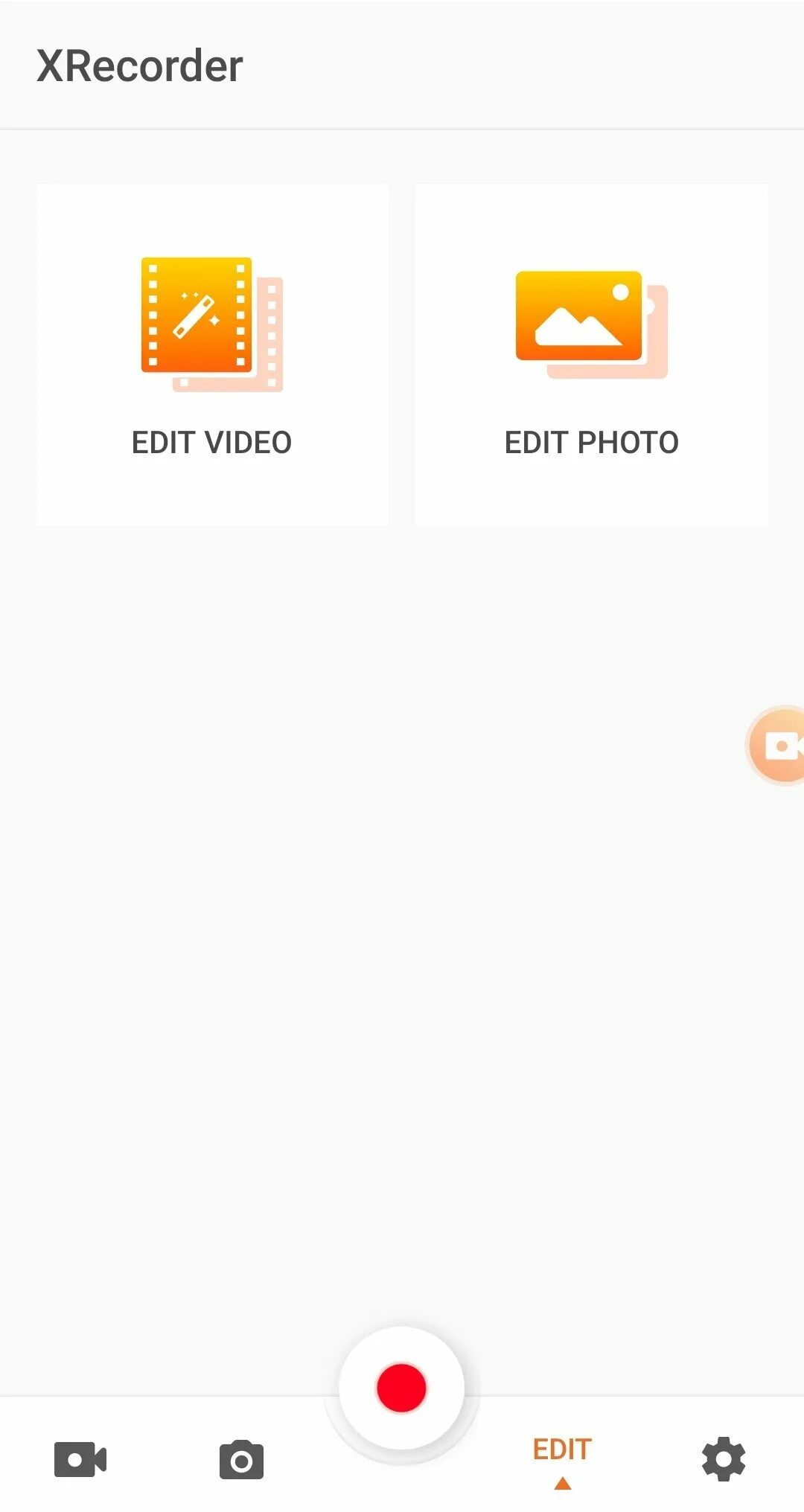The height and width of the screenshot is (1512, 804).
Task: Switch to the photos camera tab
Action: (241, 1459)
